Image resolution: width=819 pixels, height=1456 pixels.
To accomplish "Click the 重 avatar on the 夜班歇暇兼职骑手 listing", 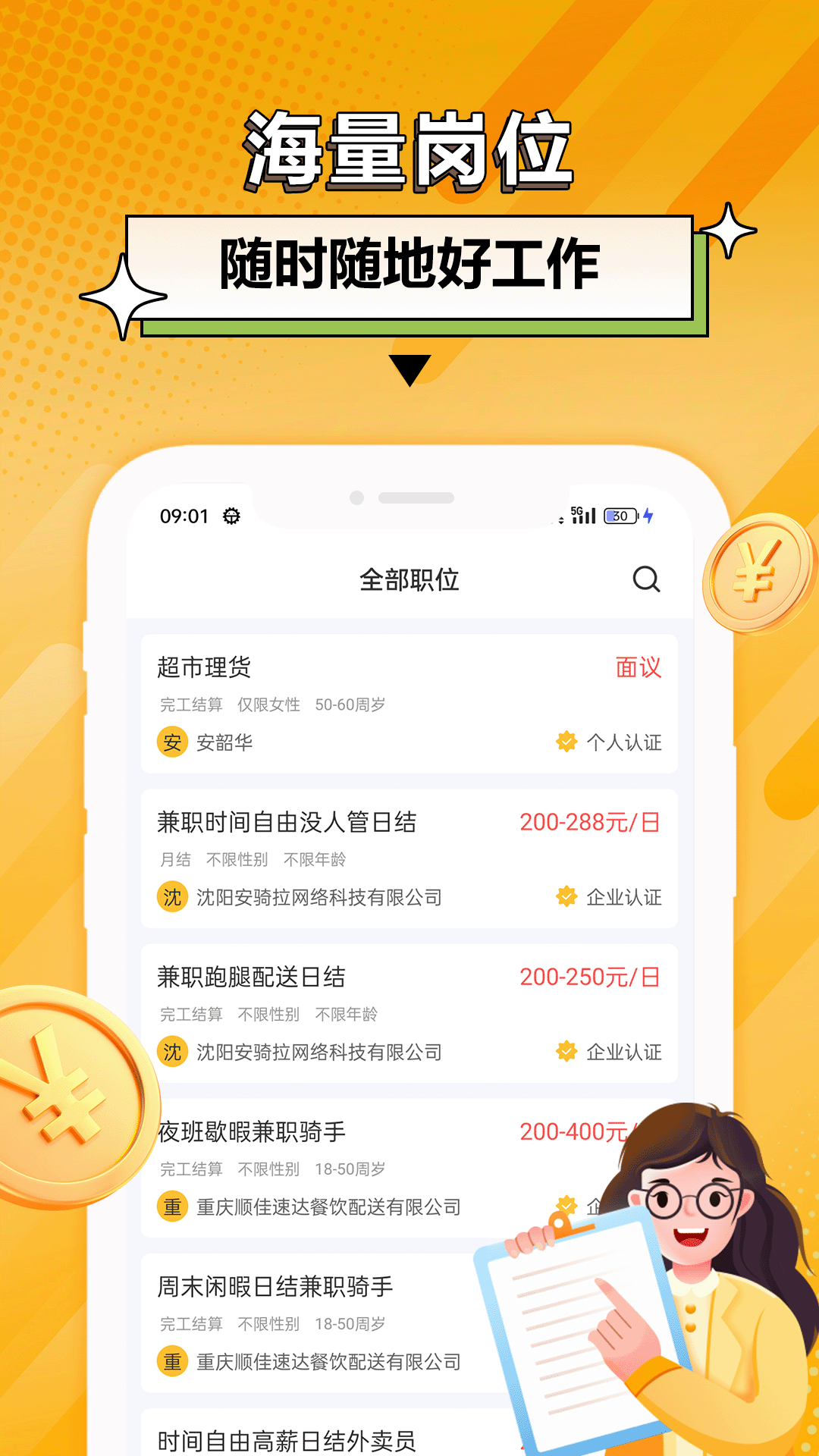I will click(x=172, y=1205).
